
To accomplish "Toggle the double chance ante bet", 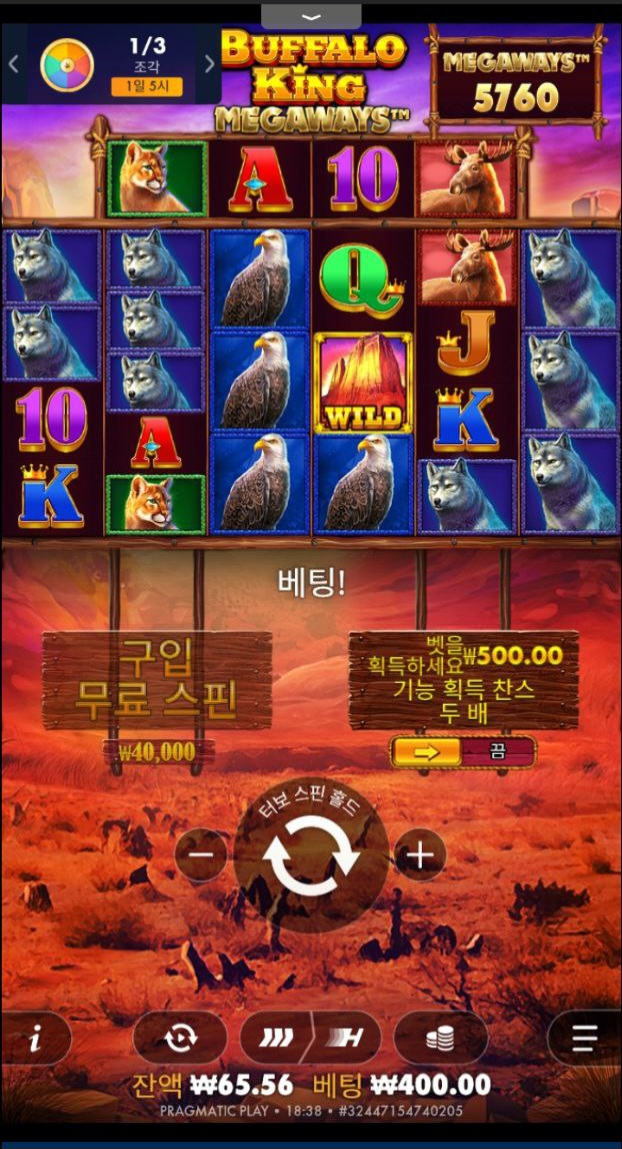I will [x=462, y=752].
